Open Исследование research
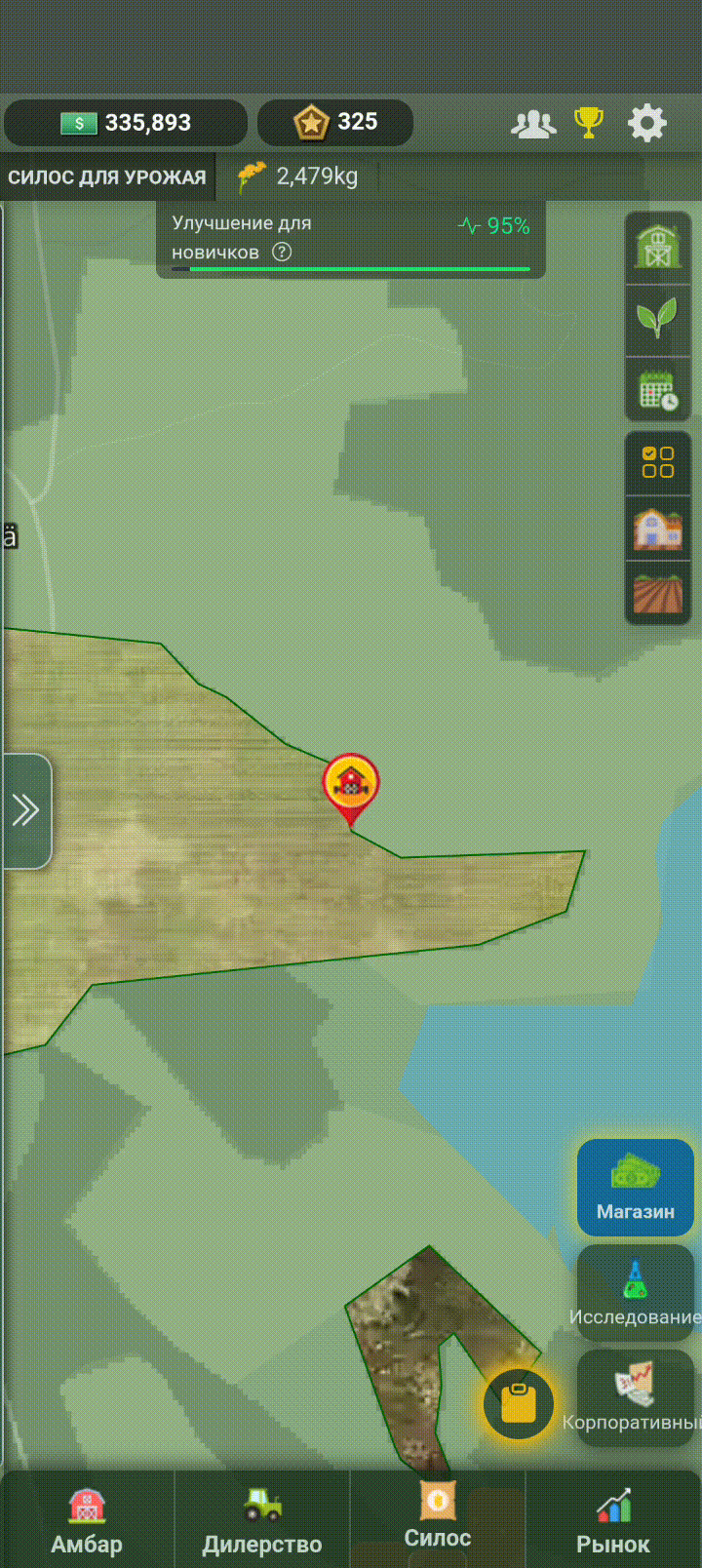This screenshot has width=702, height=1568. click(636, 1292)
